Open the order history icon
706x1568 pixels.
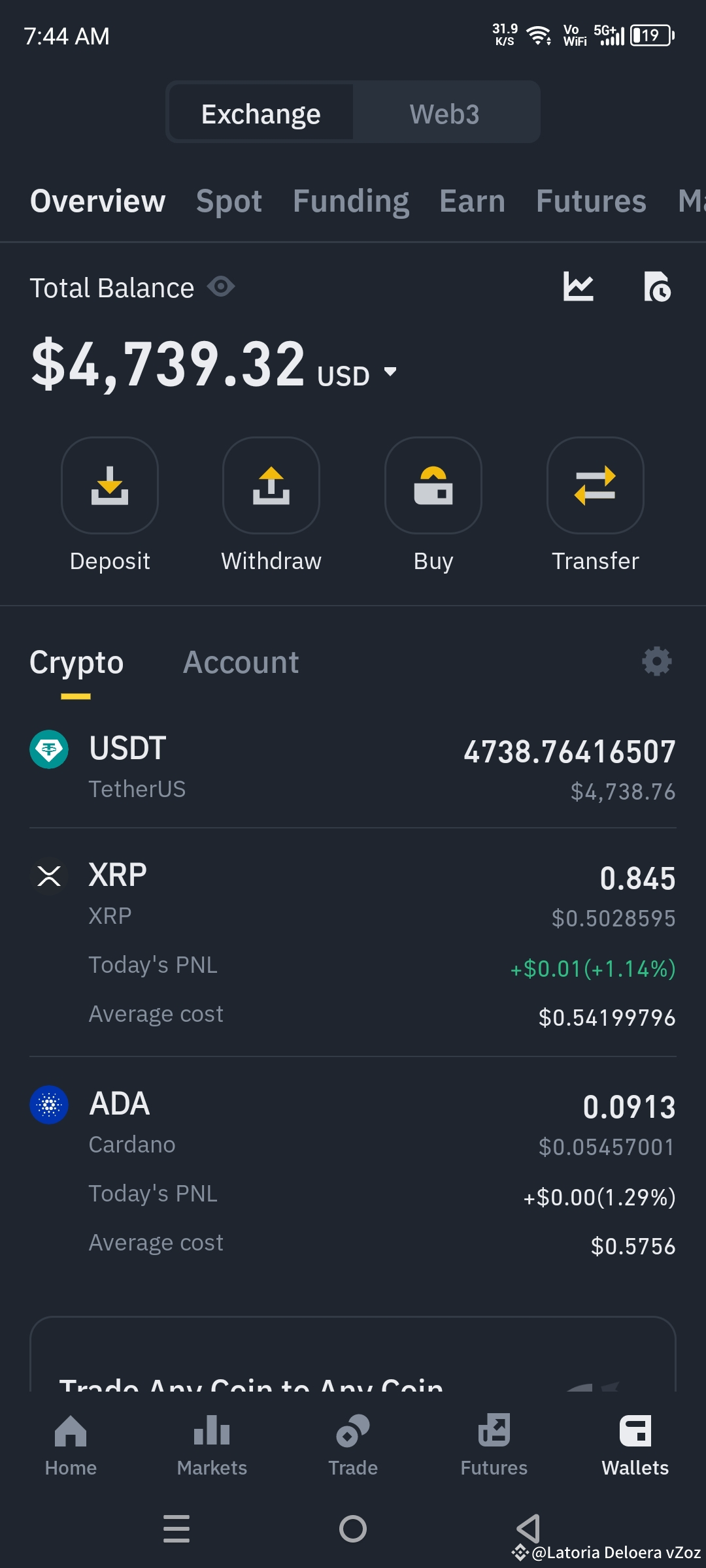(658, 287)
